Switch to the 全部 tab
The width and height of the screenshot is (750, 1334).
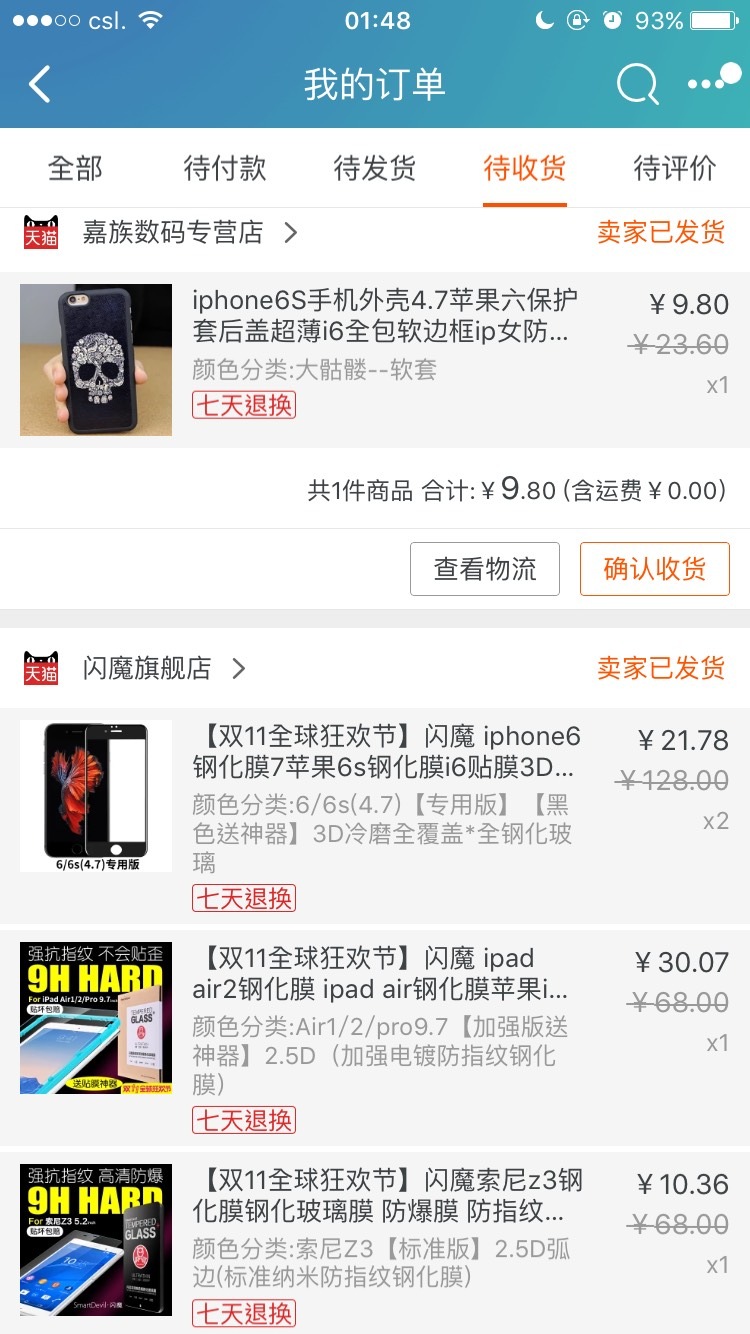(x=75, y=168)
